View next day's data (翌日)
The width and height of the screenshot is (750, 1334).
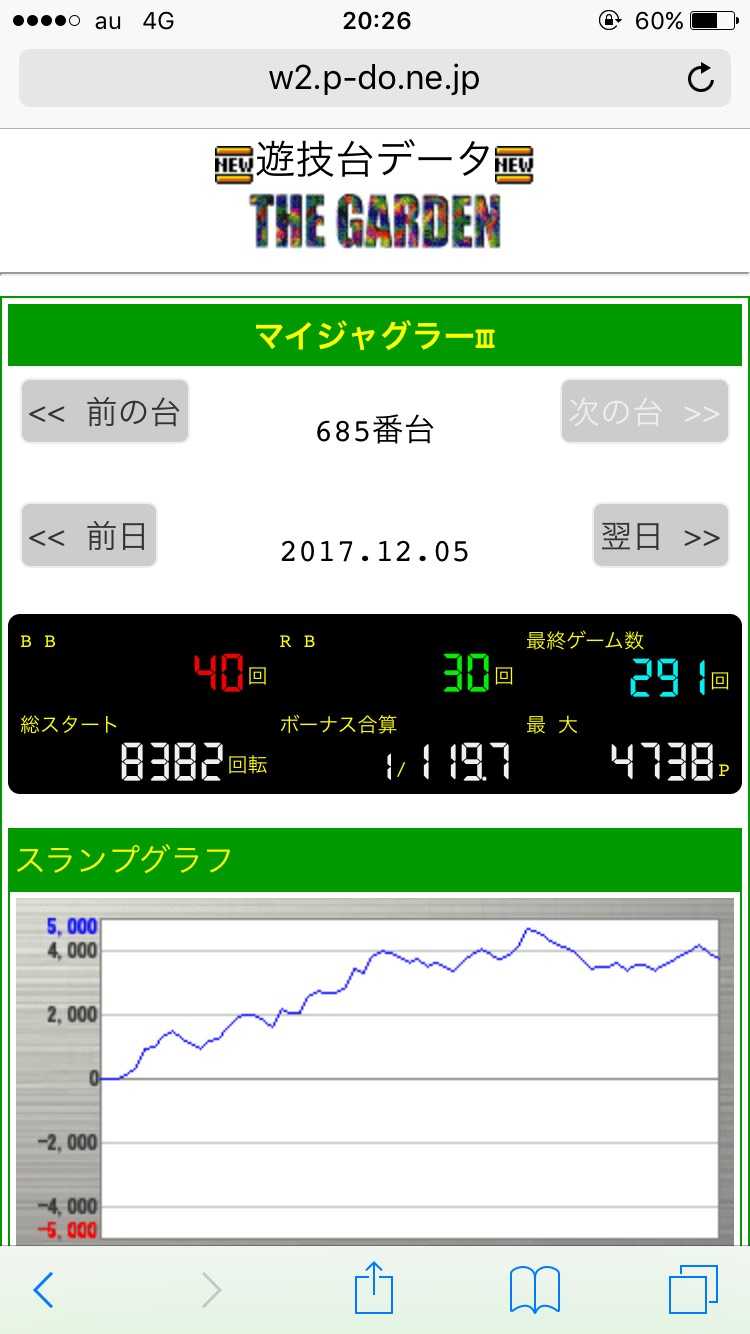click(x=660, y=535)
